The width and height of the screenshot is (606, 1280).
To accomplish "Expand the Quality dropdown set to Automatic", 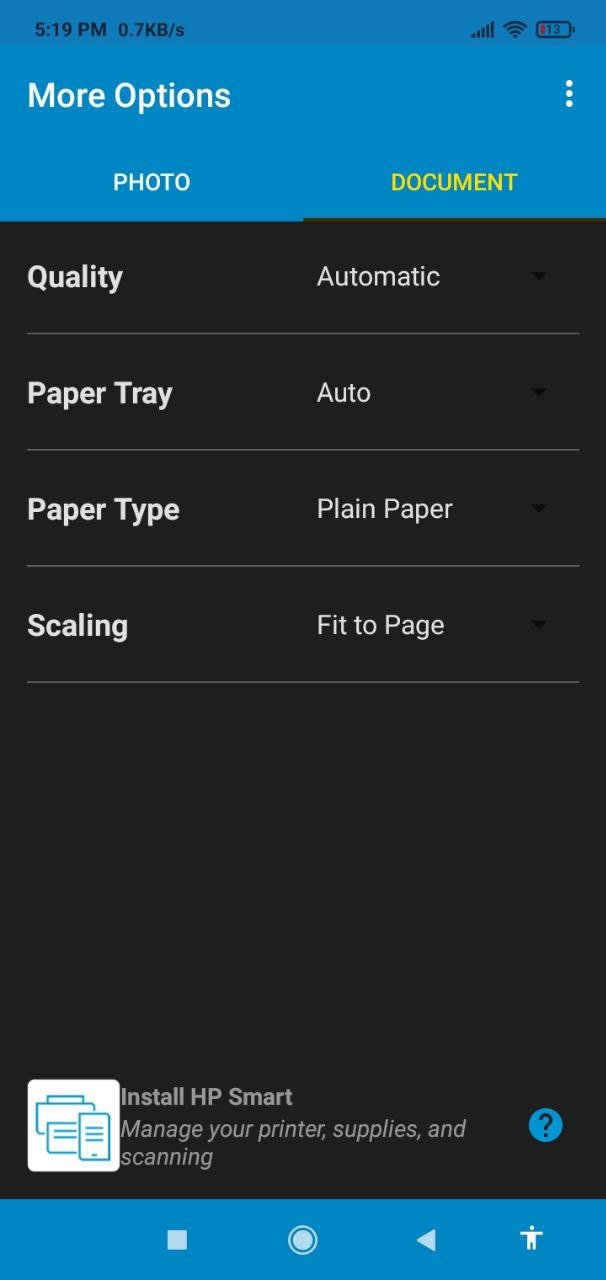I will (434, 277).
